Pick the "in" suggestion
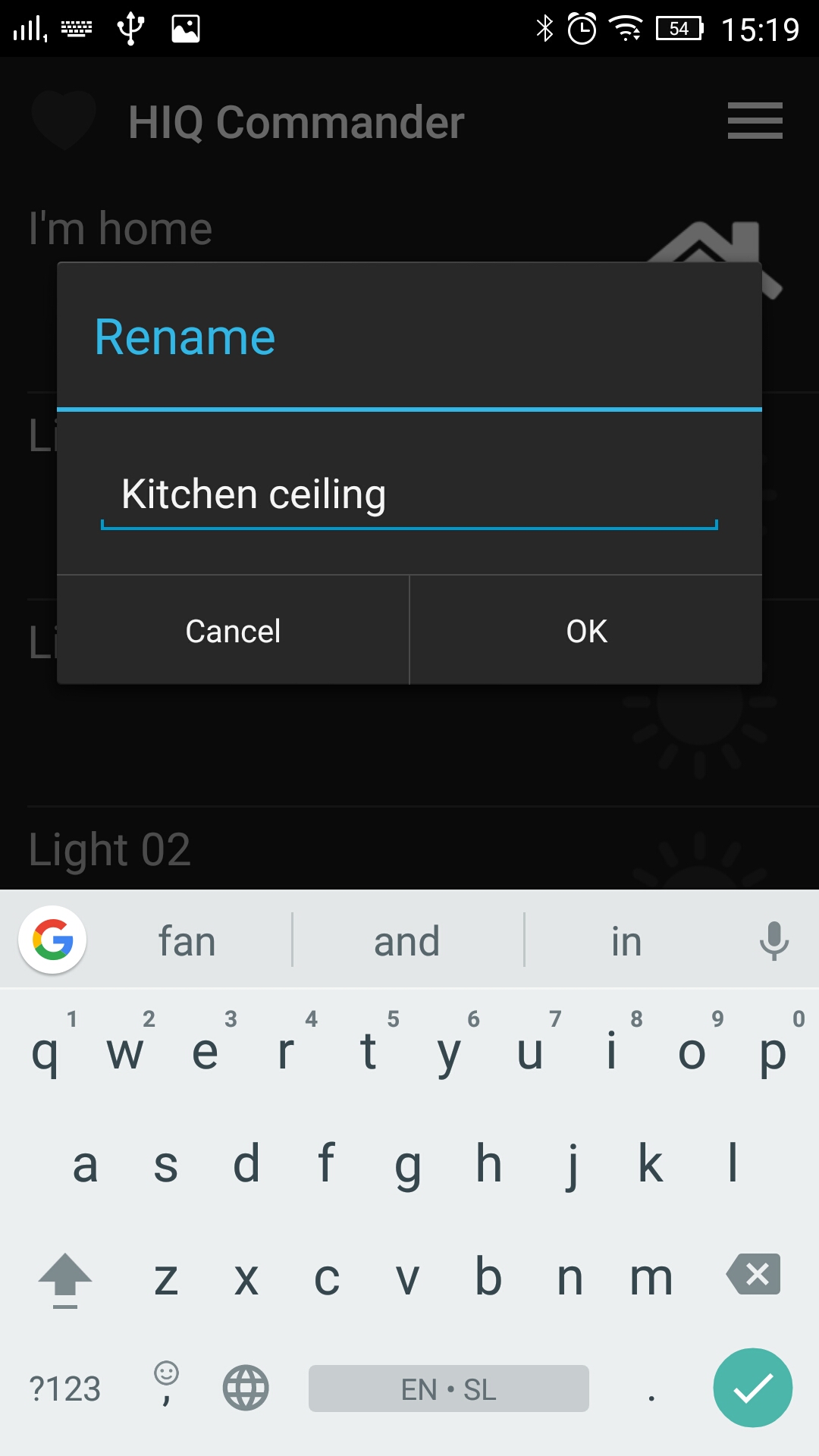 coord(626,942)
